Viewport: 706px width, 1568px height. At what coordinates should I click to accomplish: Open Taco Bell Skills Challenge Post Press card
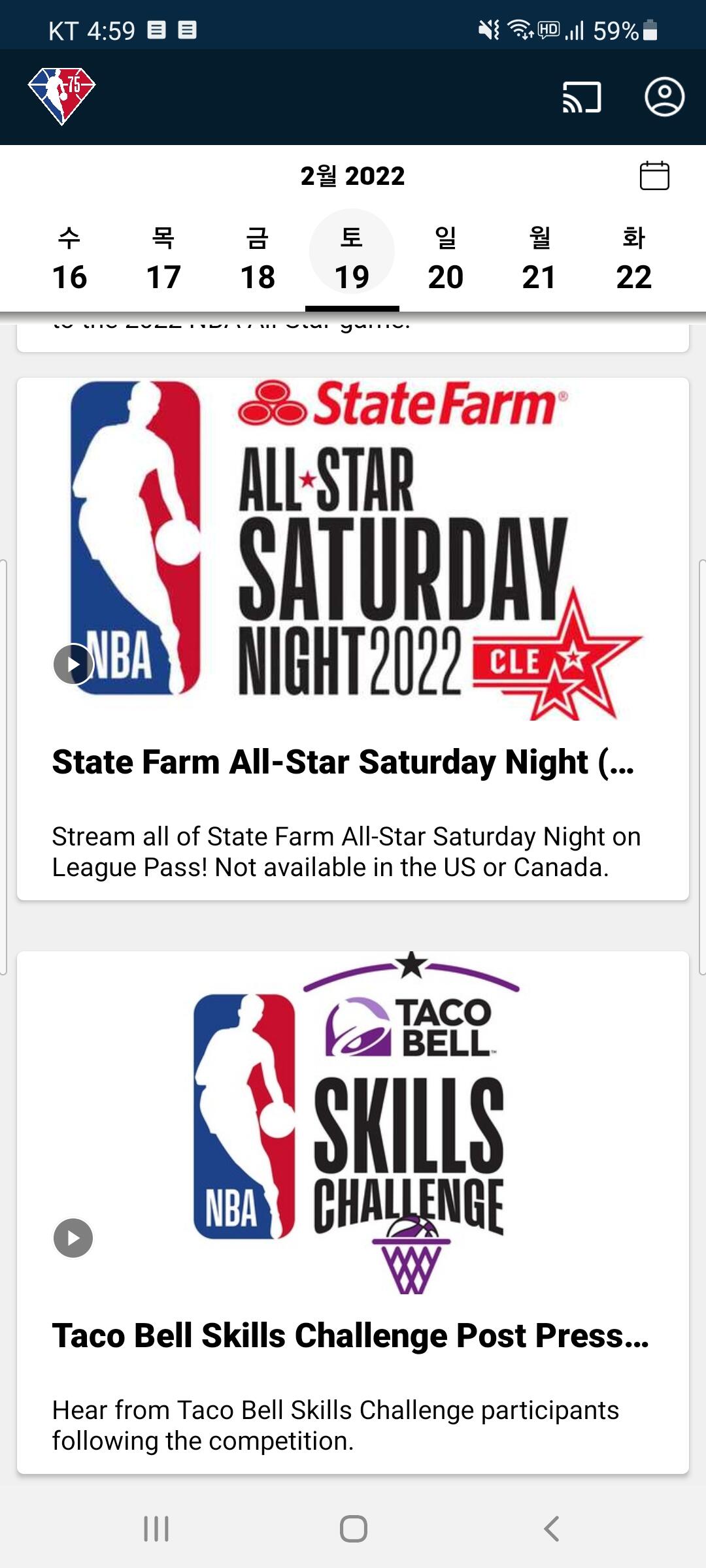pyautogui.click(x=353, y=1213)
